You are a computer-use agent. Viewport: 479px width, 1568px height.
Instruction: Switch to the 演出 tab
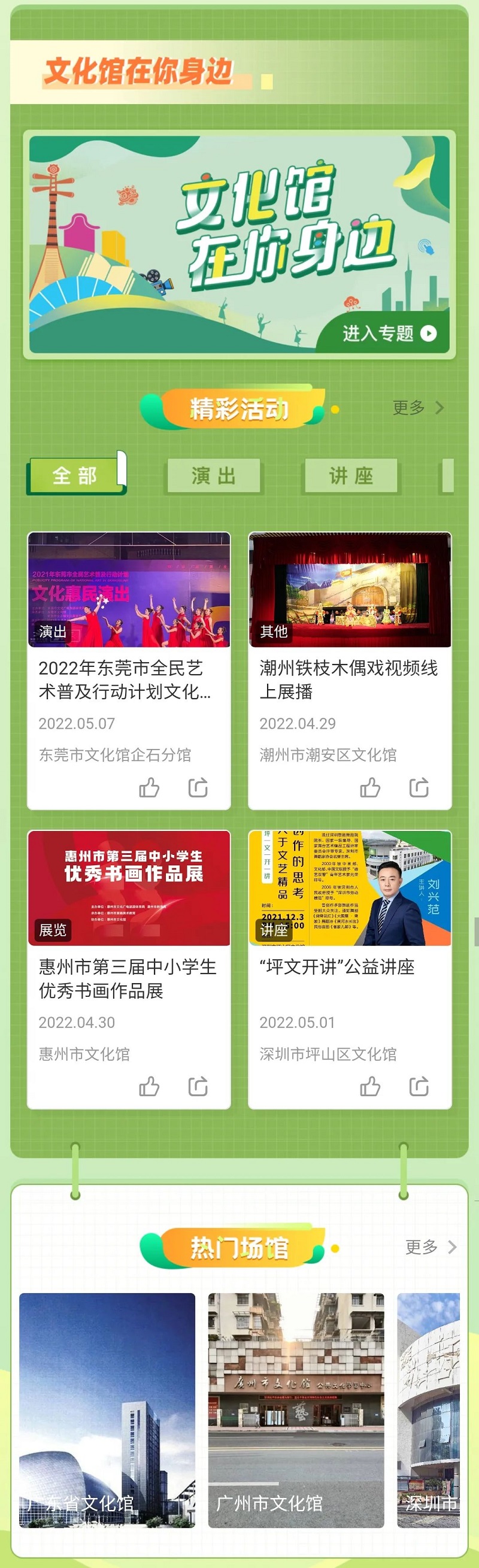click(x=214, y=475)
